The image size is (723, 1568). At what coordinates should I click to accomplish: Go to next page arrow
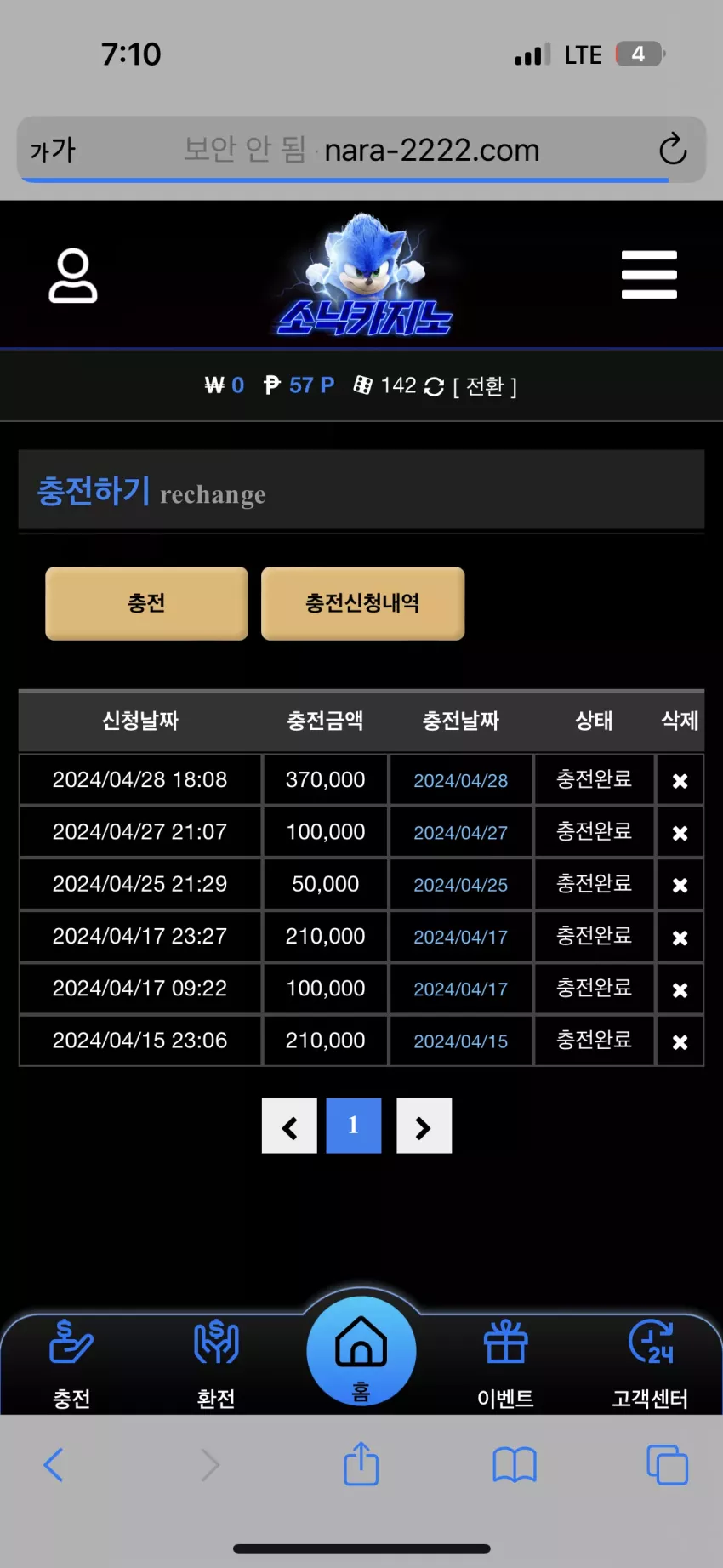tap(424, 1126)
